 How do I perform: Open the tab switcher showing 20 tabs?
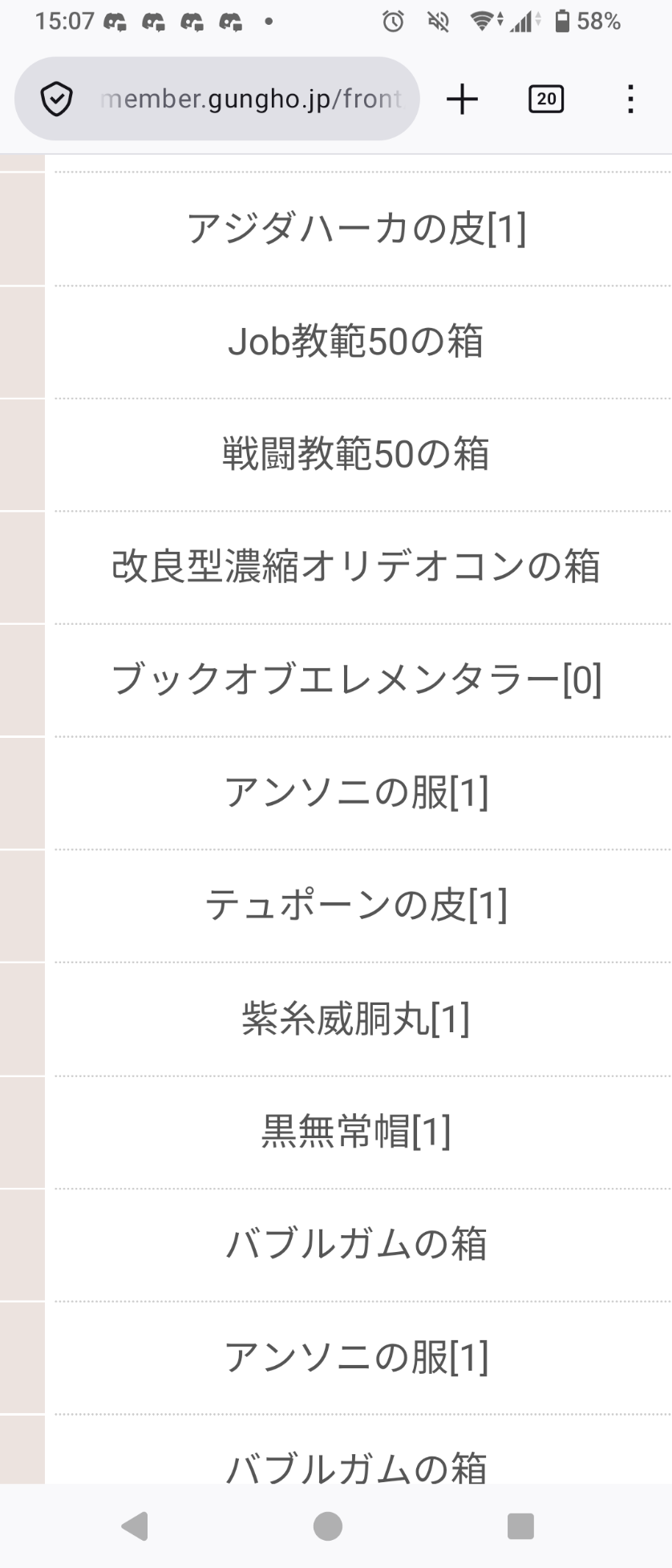coord(546,99)
